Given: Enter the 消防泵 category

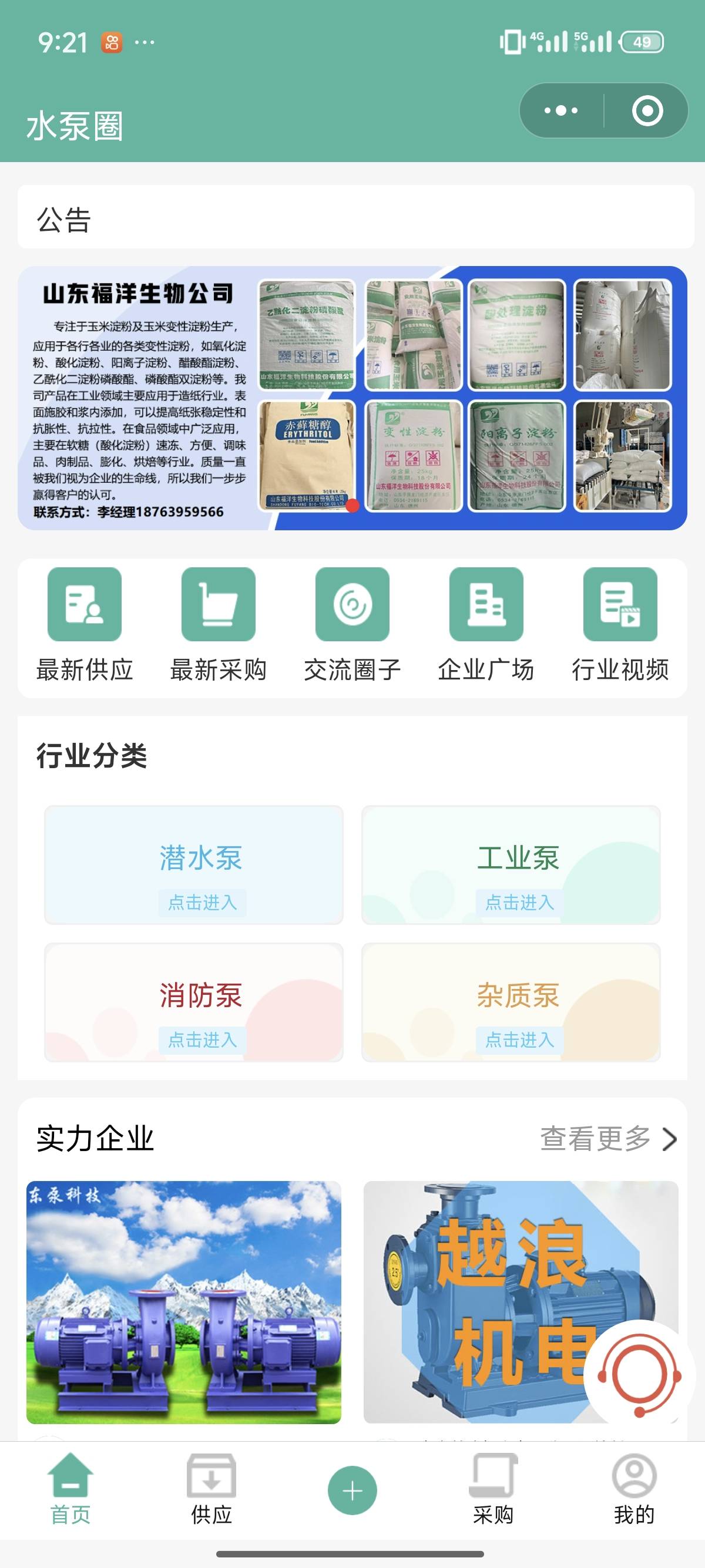Looking at the screenshot, I should [x=194, y=1002].
